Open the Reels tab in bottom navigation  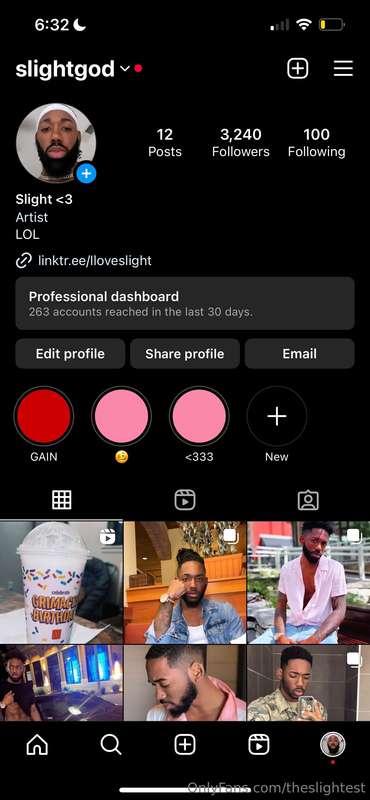point(259,745)
